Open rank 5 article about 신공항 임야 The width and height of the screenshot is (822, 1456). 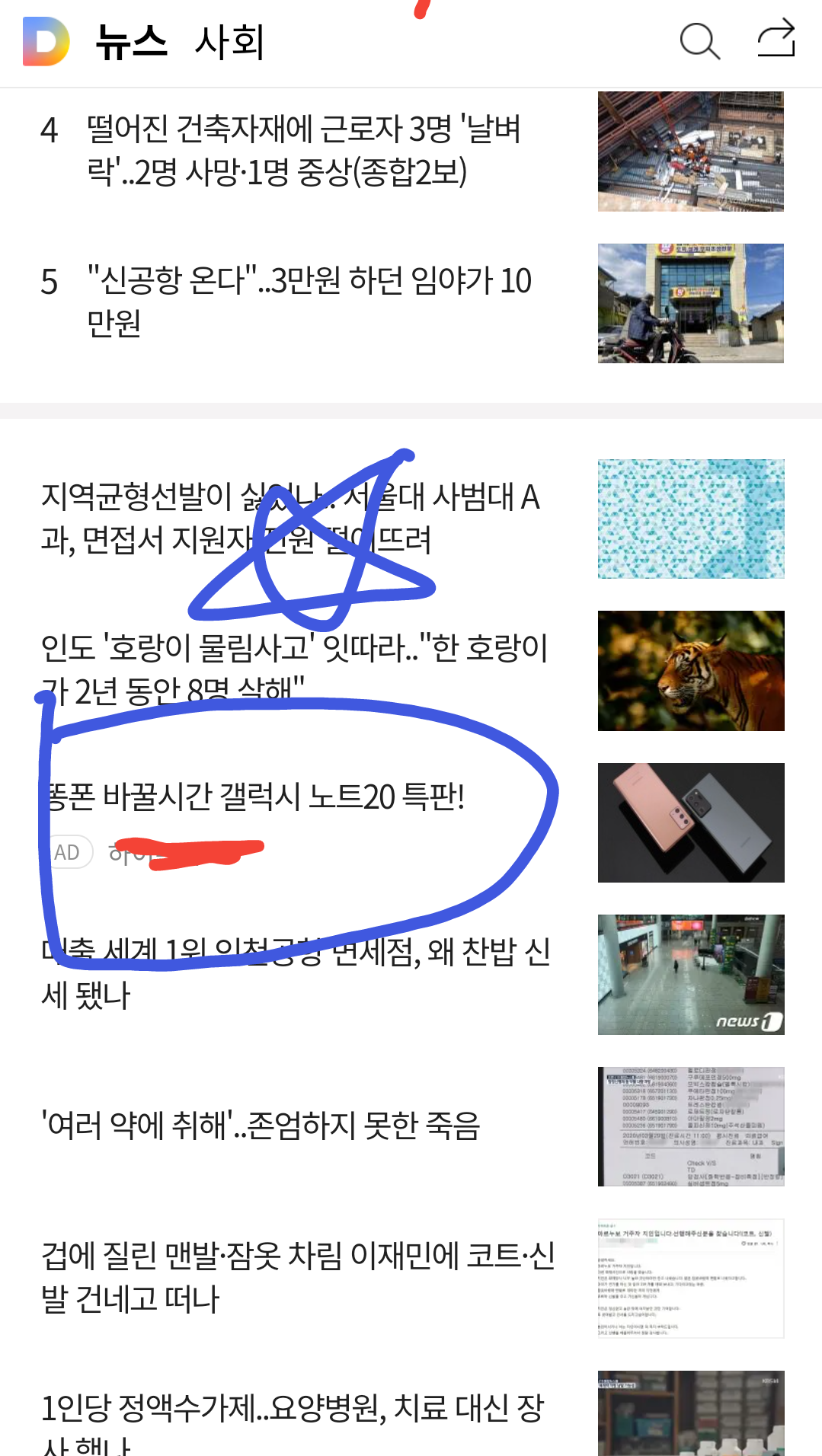(x=309, y=302)
